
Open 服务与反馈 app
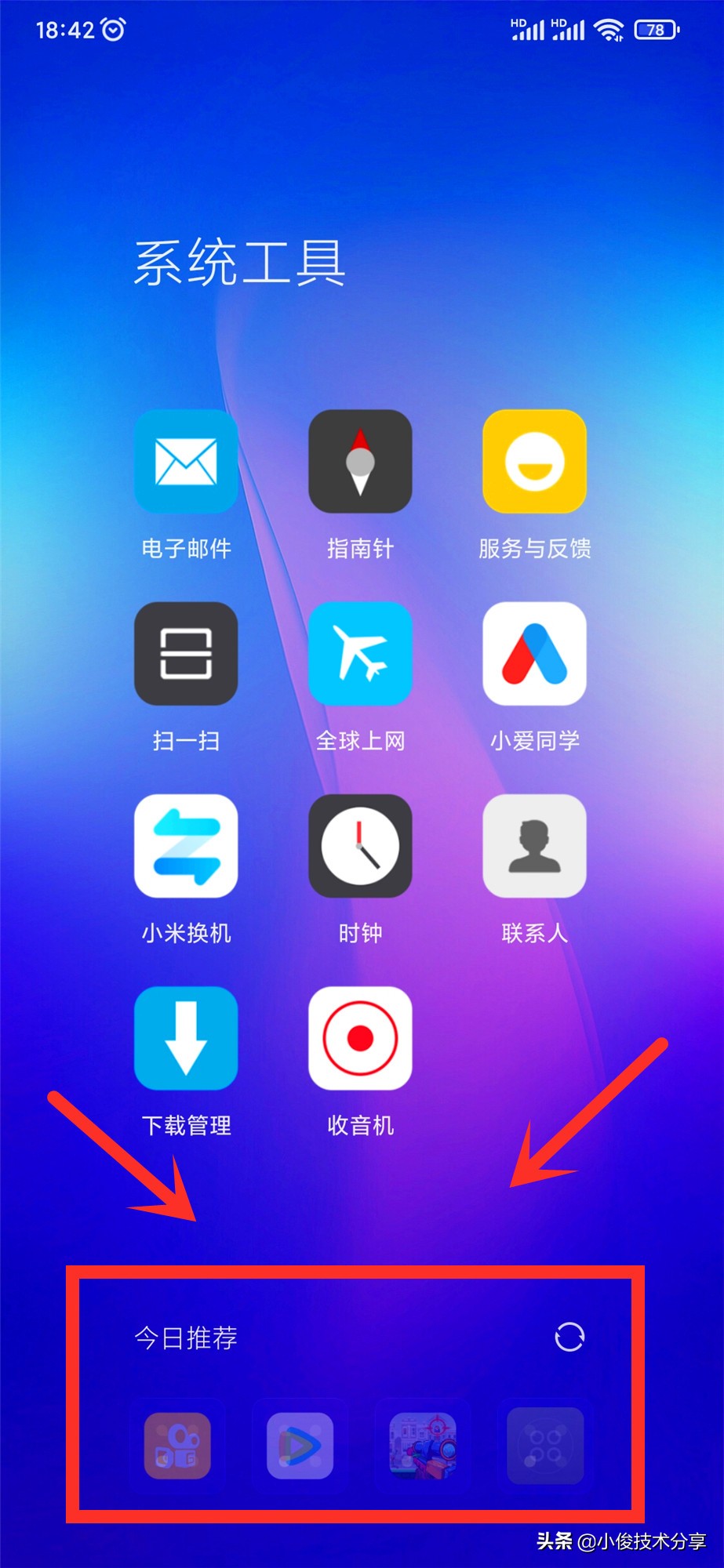point(534,462)
